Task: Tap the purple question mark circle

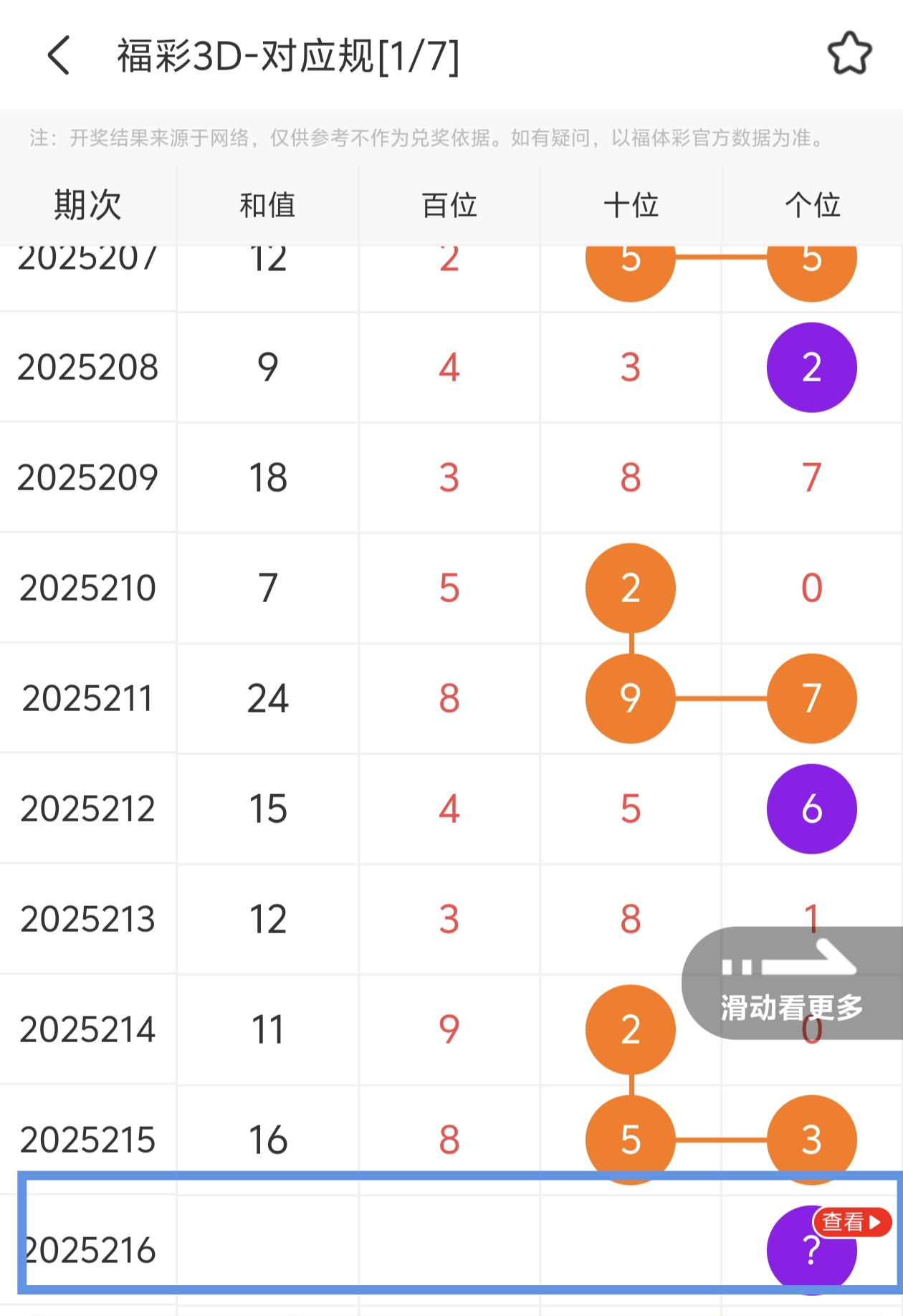Action: [811, 1253]
